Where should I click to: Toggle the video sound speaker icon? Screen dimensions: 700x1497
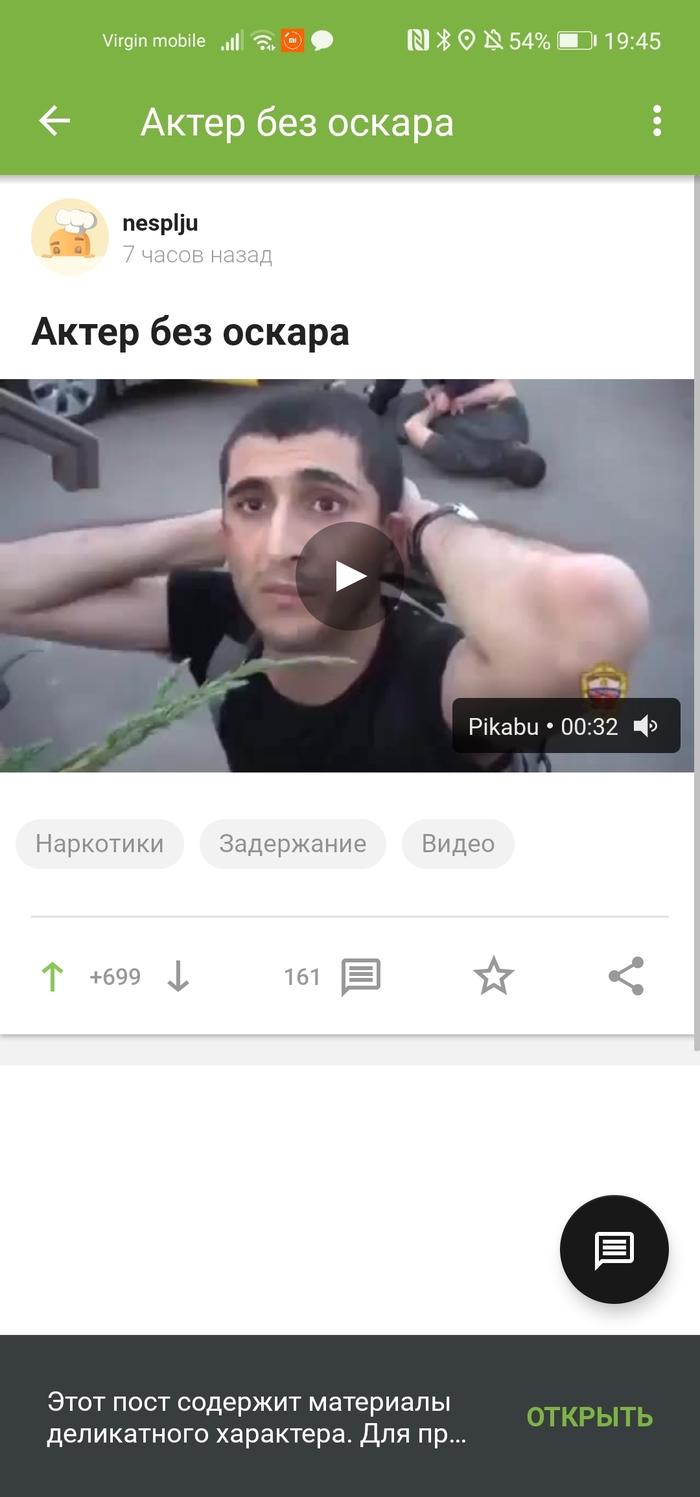coord(646,726)
